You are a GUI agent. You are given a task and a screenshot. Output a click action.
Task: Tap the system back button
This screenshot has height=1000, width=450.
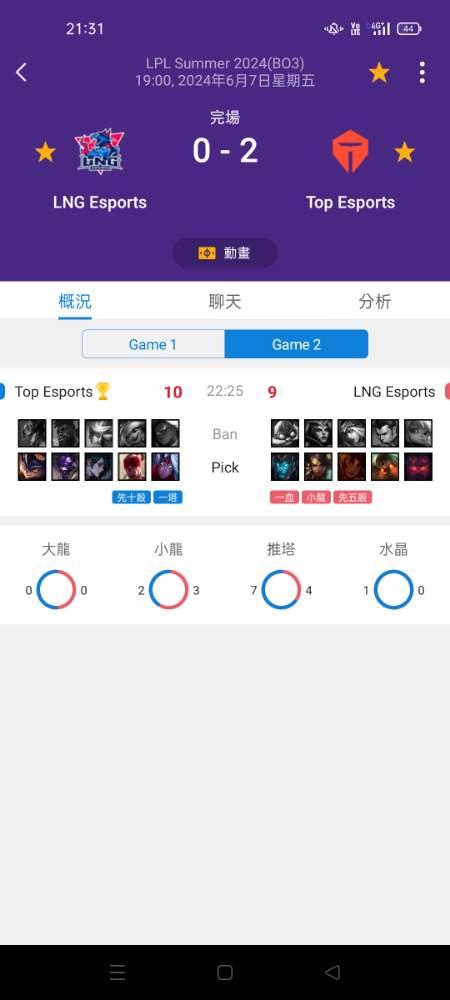332,972
